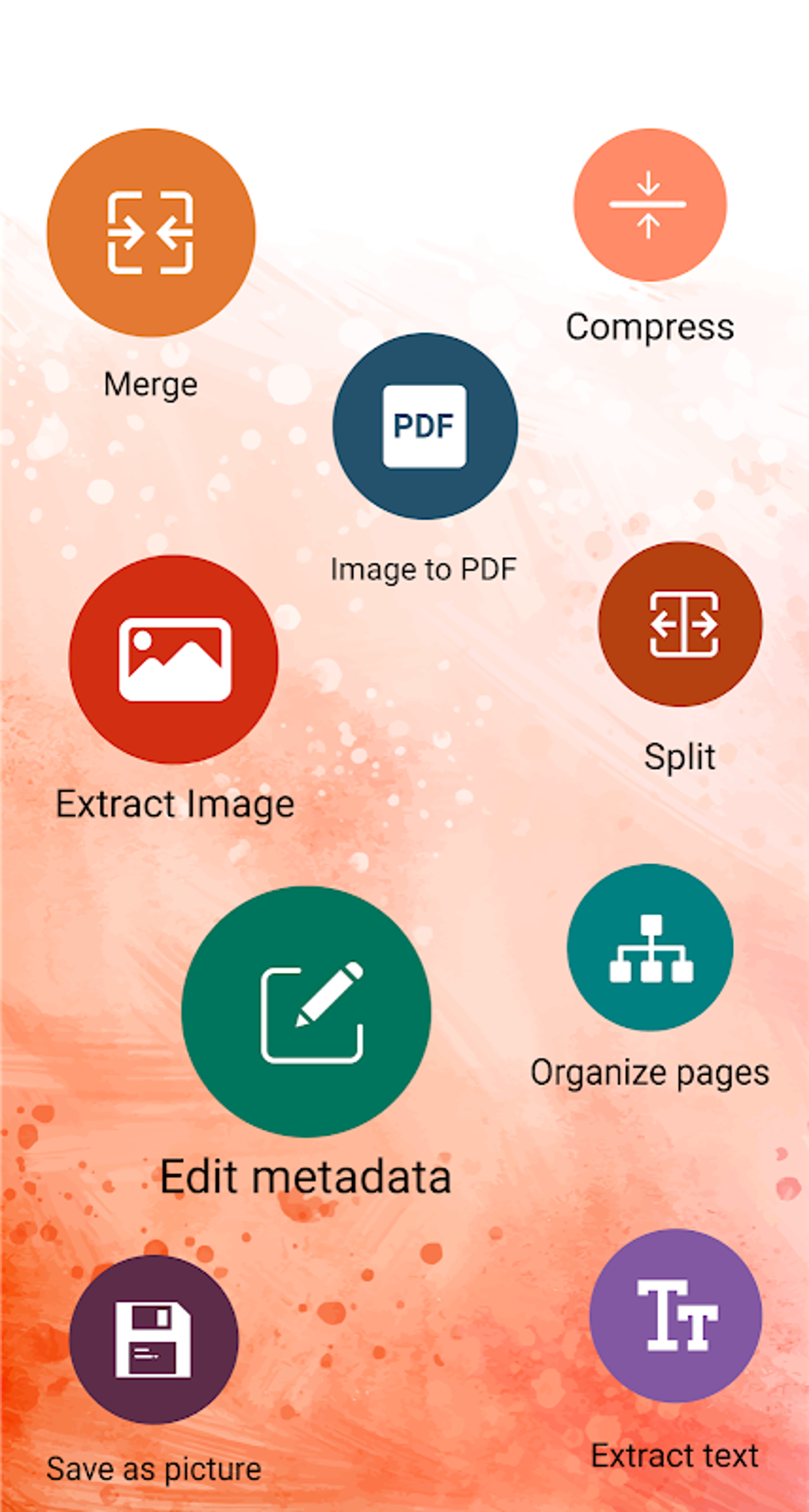Tap the Image to PDF label
Screen dimensions: 809x1512
(424, 568)
